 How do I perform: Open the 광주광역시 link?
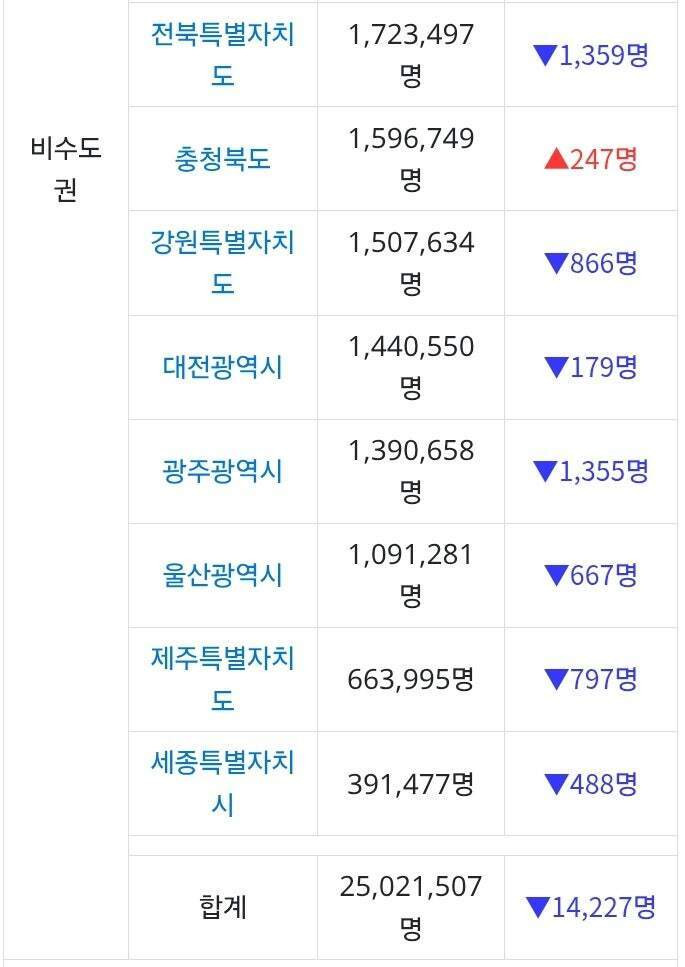[x=222, y=471]
